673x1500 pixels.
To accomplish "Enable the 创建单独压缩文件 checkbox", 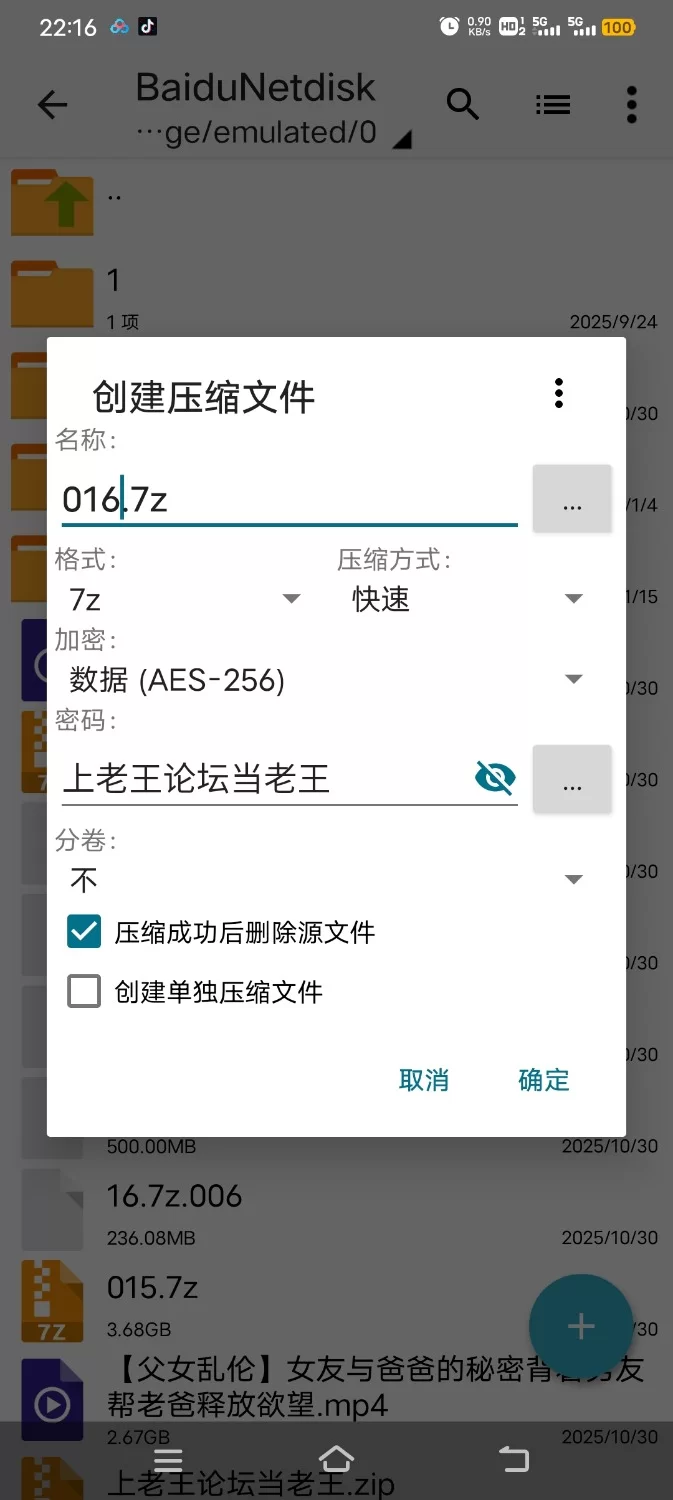I will pyautogui.click(x=84, y=992).
